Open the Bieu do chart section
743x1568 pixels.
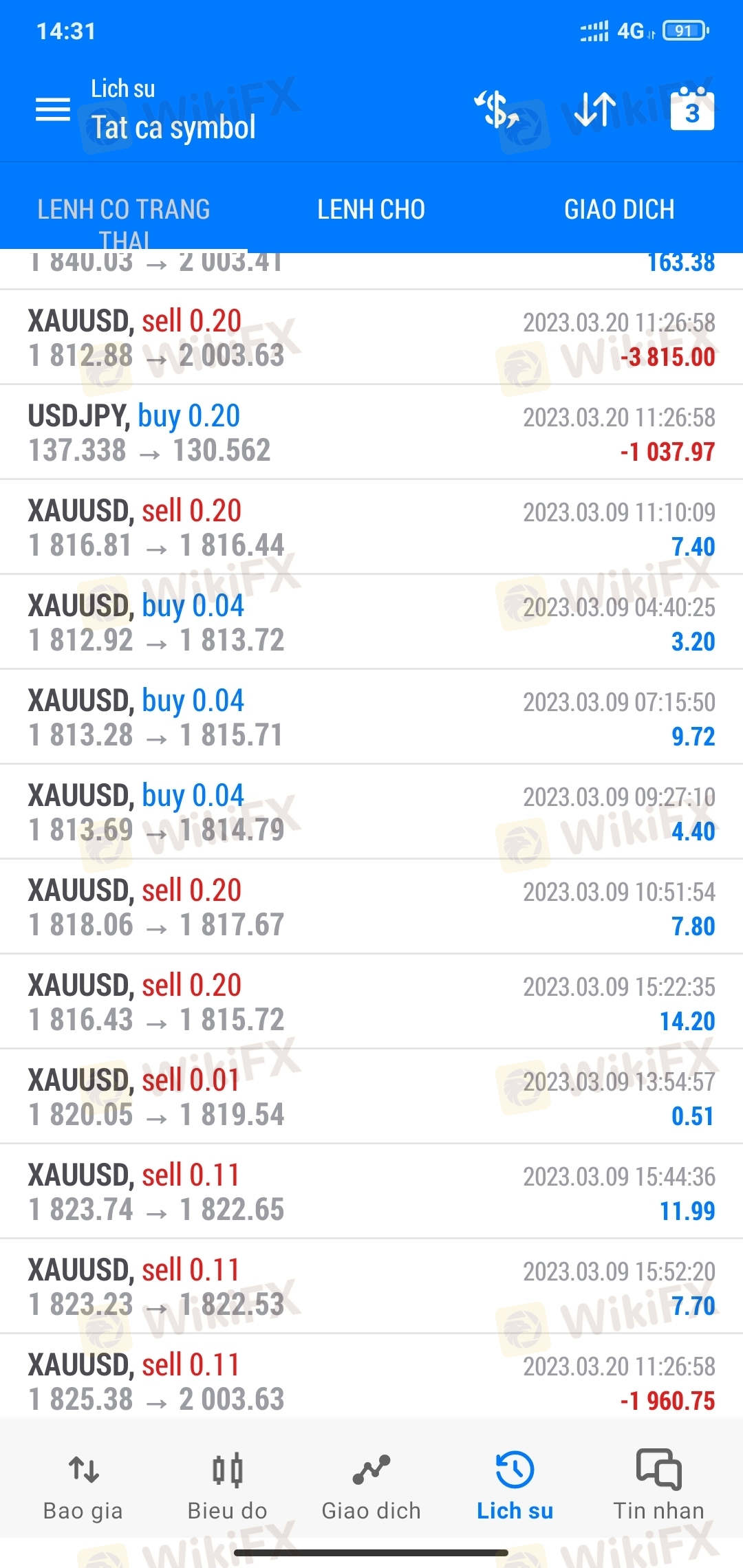227,1485
